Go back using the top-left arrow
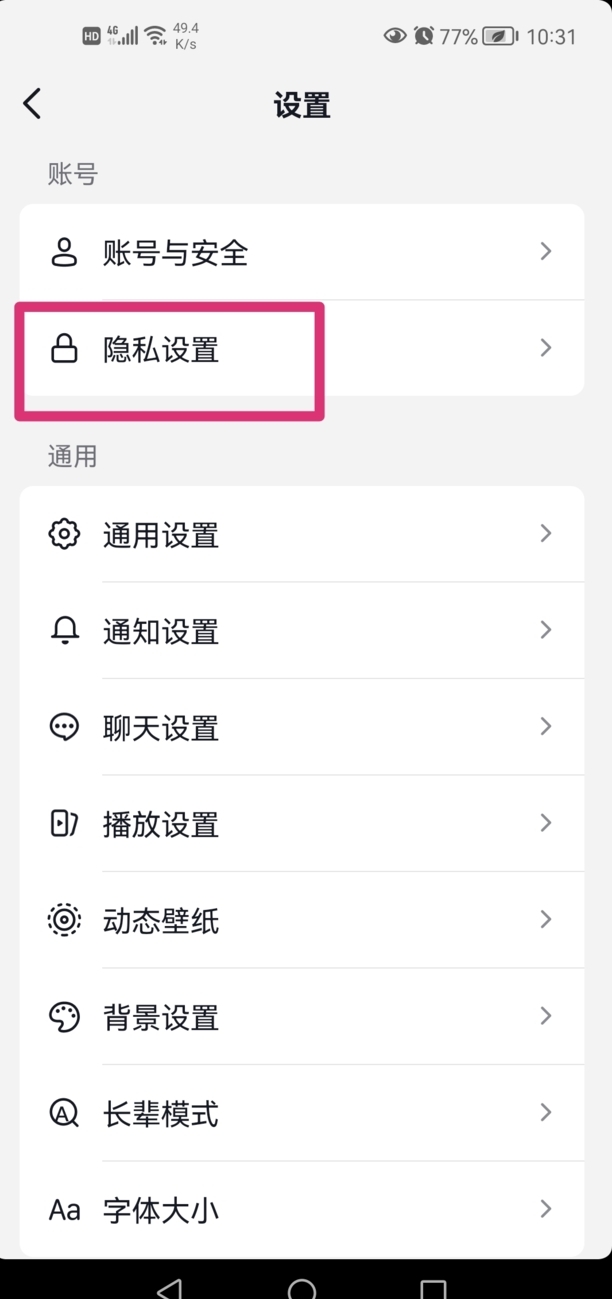 [33, 104]
